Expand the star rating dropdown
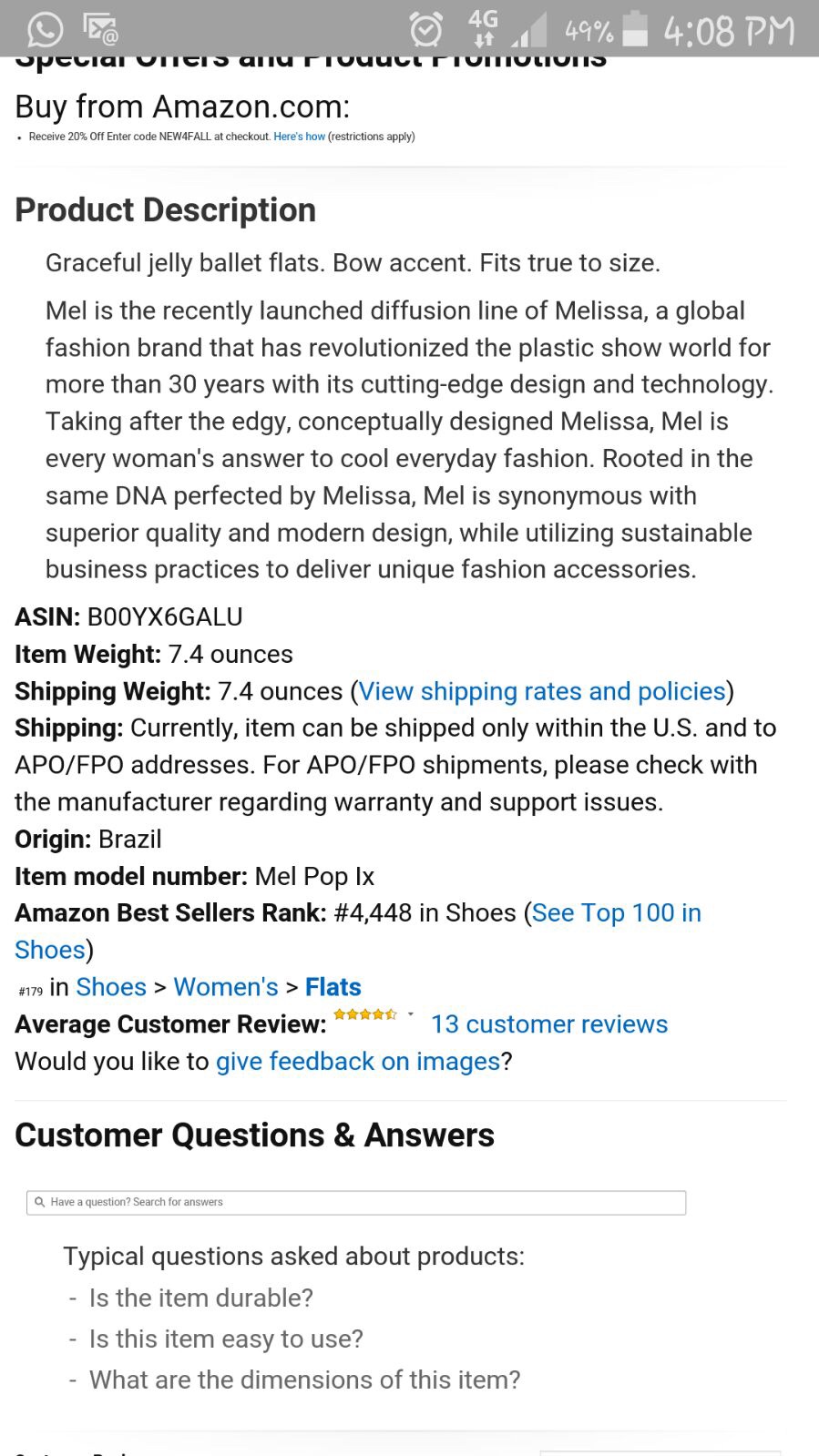This screenshot has width=819, height=1456. coord(411,1014)
